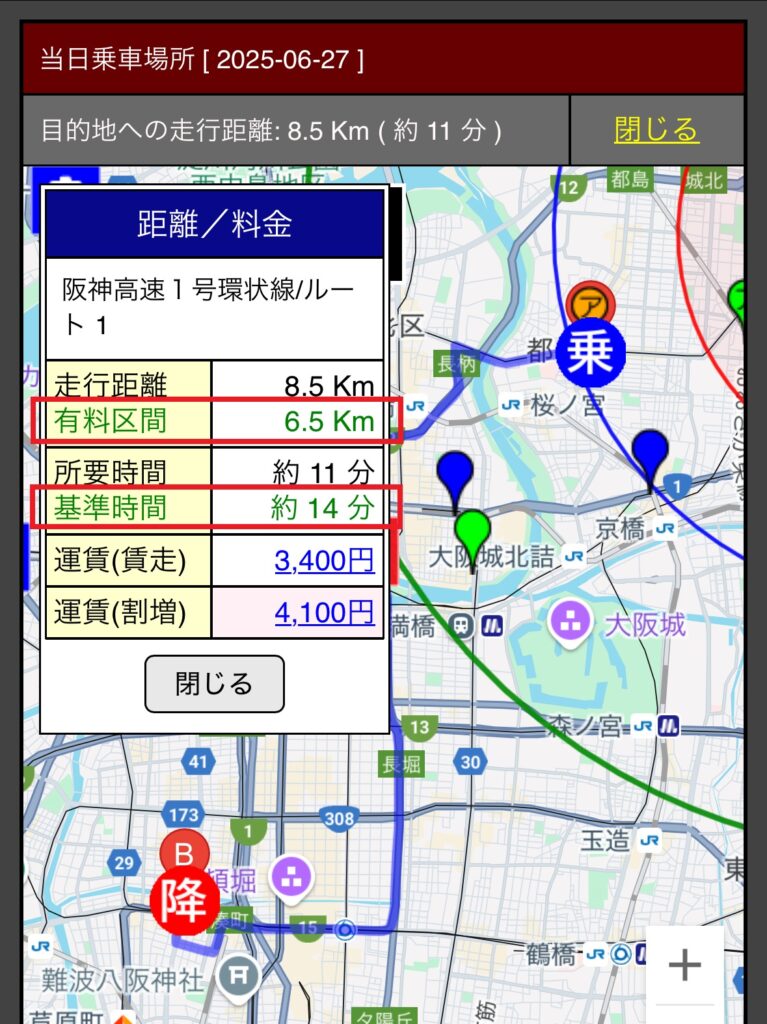Tap the red 降 drop-off marker
Viewport: 767px width, 1024px height.
click(x=185, y=901)
